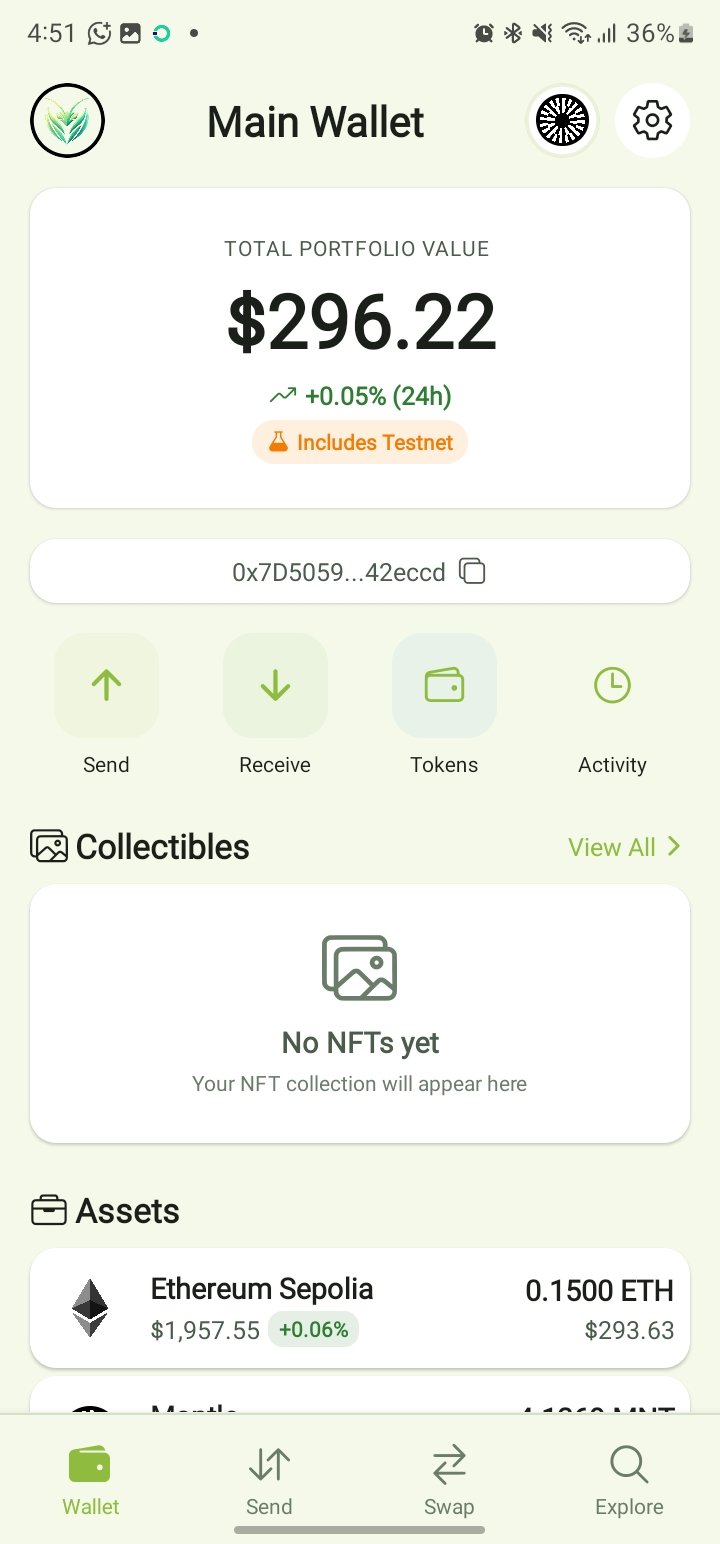Screen dimensions: 720x1544
Task: Open the Ethereum Sepolia asset row
Action: click(360, 1308)
